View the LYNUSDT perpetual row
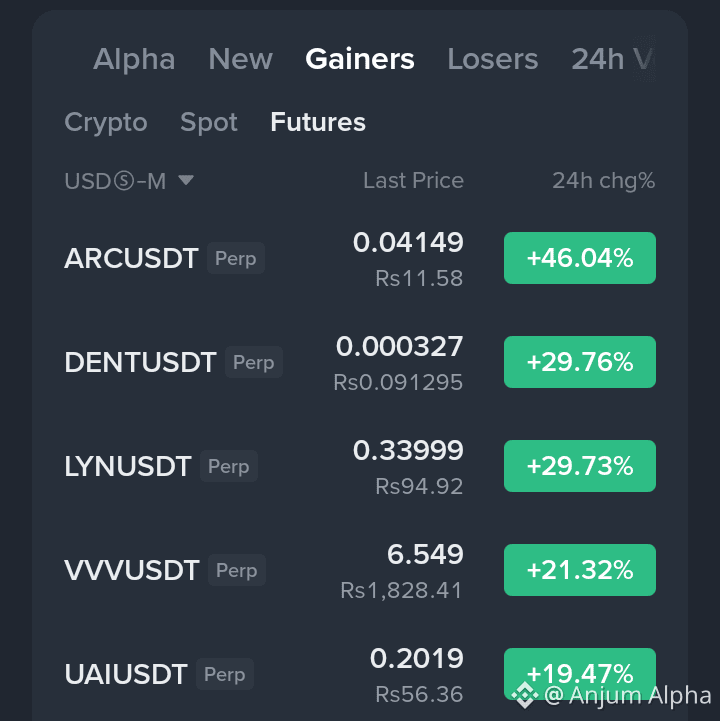Image resolution: width=720 pixels, height=721 pixels. point(127,466)
